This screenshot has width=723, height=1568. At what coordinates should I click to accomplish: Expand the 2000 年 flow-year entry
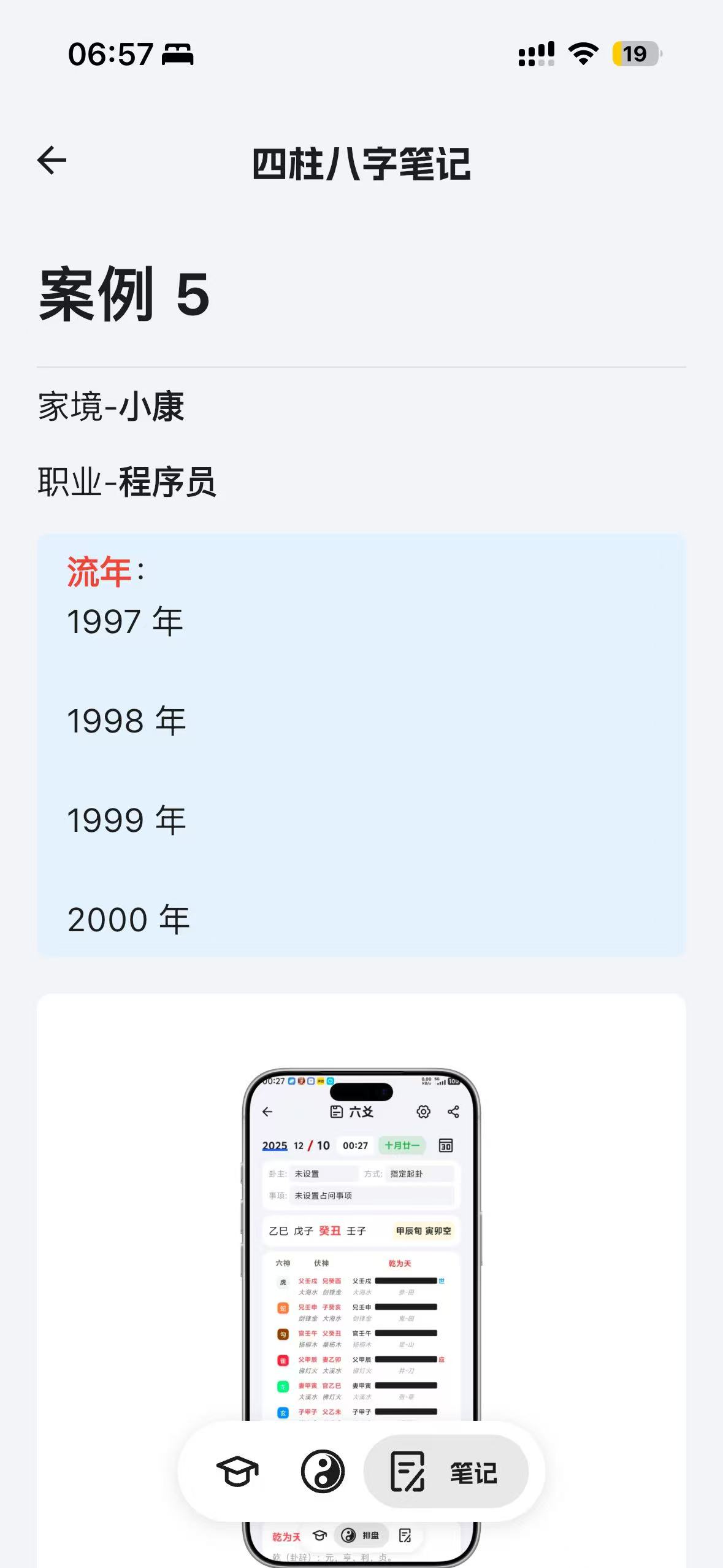129,918
